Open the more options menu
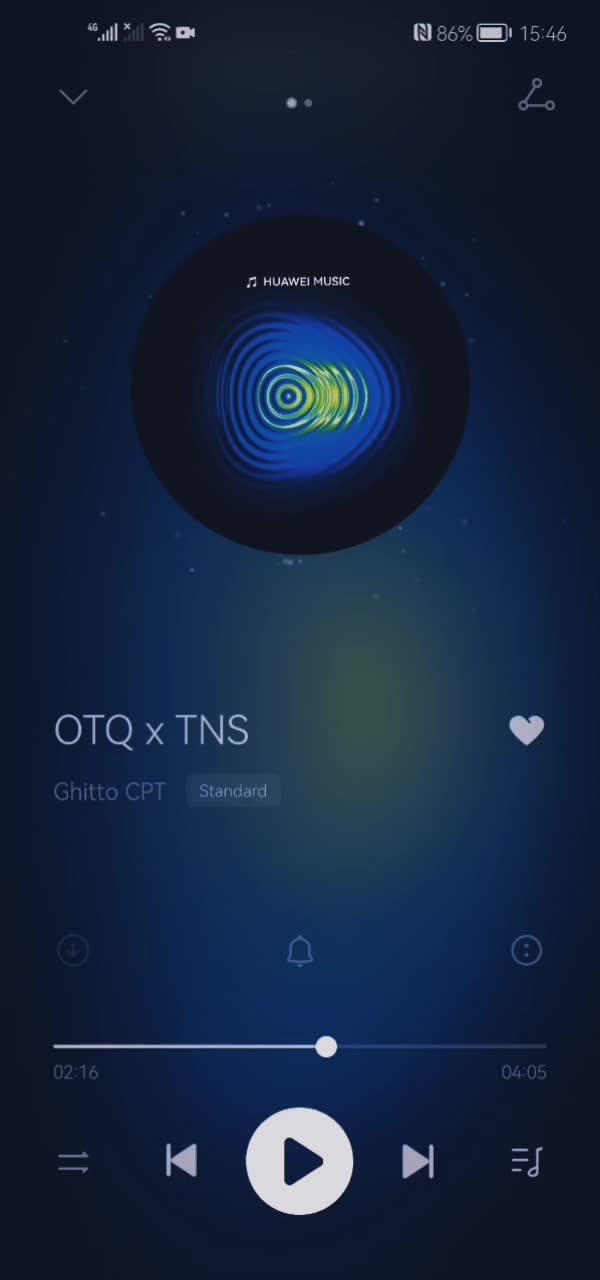Viewport: 600px width, 1280px height. [x=526, y=950]
